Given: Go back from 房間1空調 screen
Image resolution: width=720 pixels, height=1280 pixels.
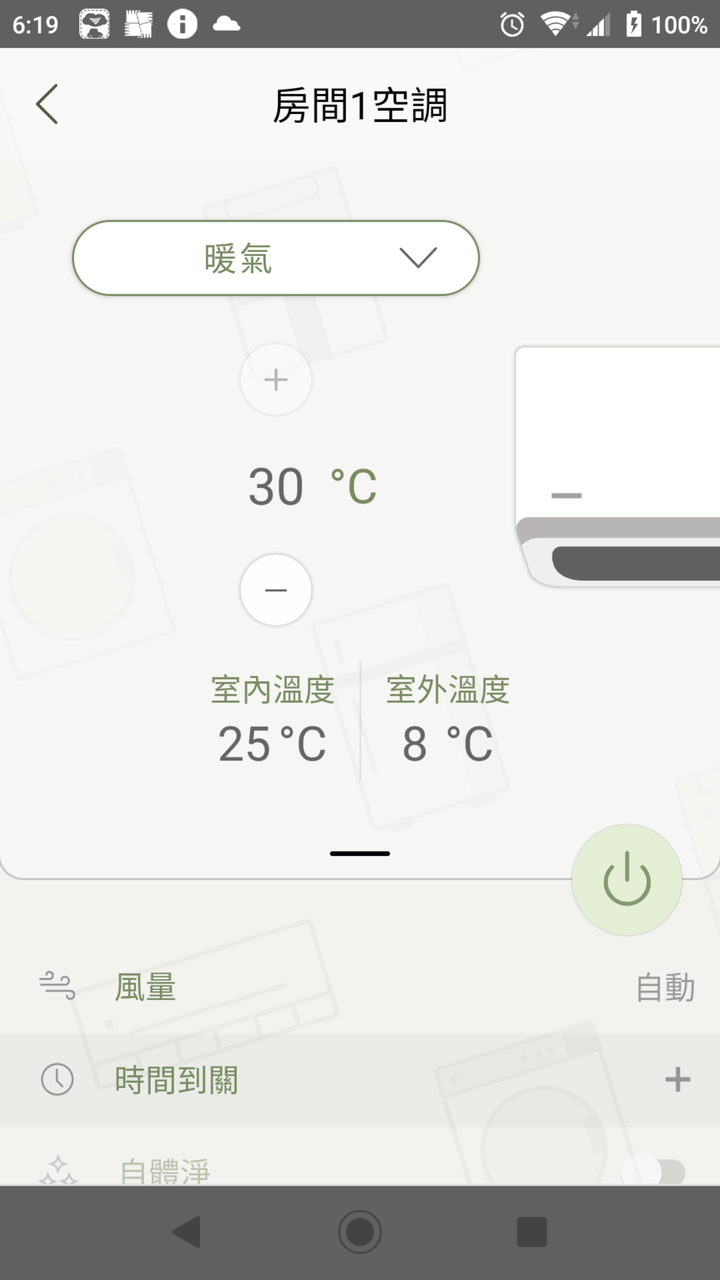Looking at the screenshot, I should (47, 104).
